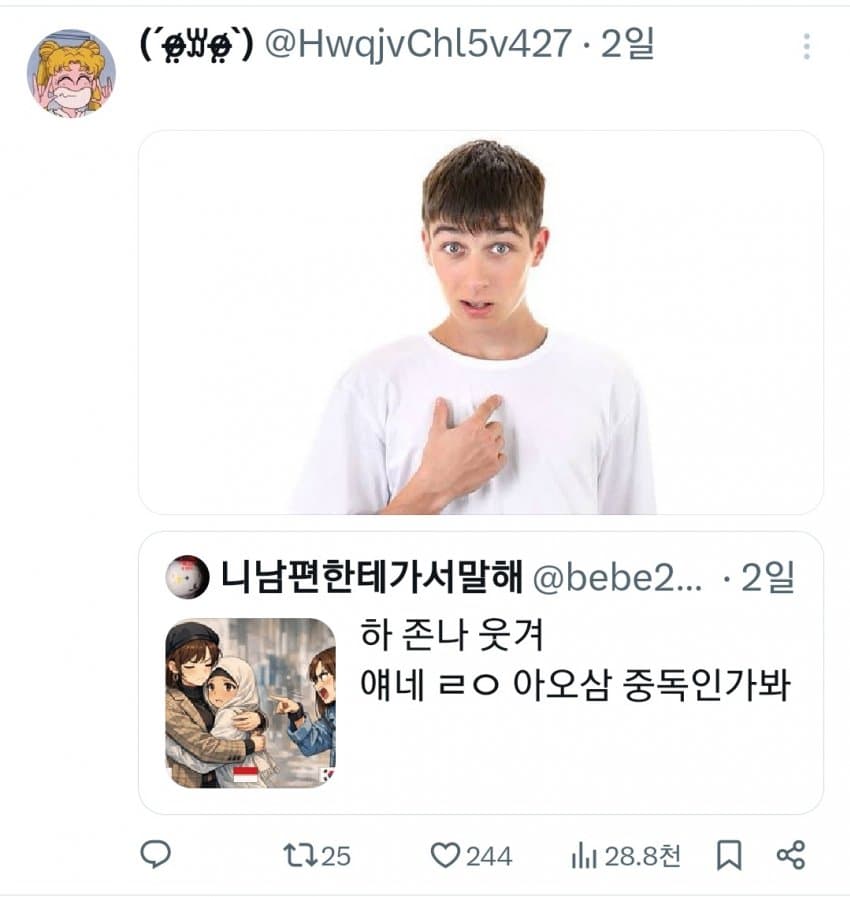Open the attached photo of the surprised man
The width and height of the screenshot is (850, 897).
pos(480,322)
